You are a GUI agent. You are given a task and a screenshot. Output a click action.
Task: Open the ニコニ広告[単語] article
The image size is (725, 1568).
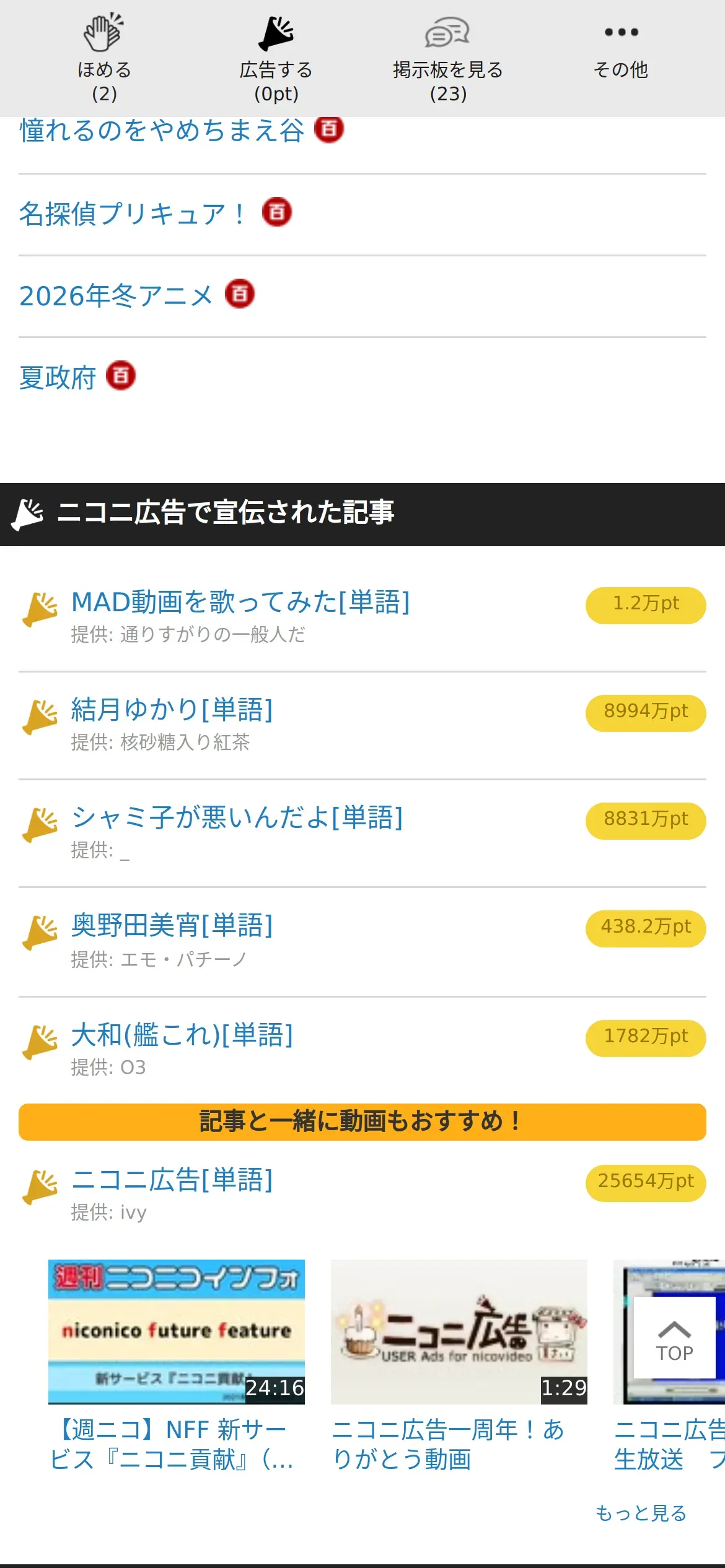pyautogui.click(x=172, y=1180)
